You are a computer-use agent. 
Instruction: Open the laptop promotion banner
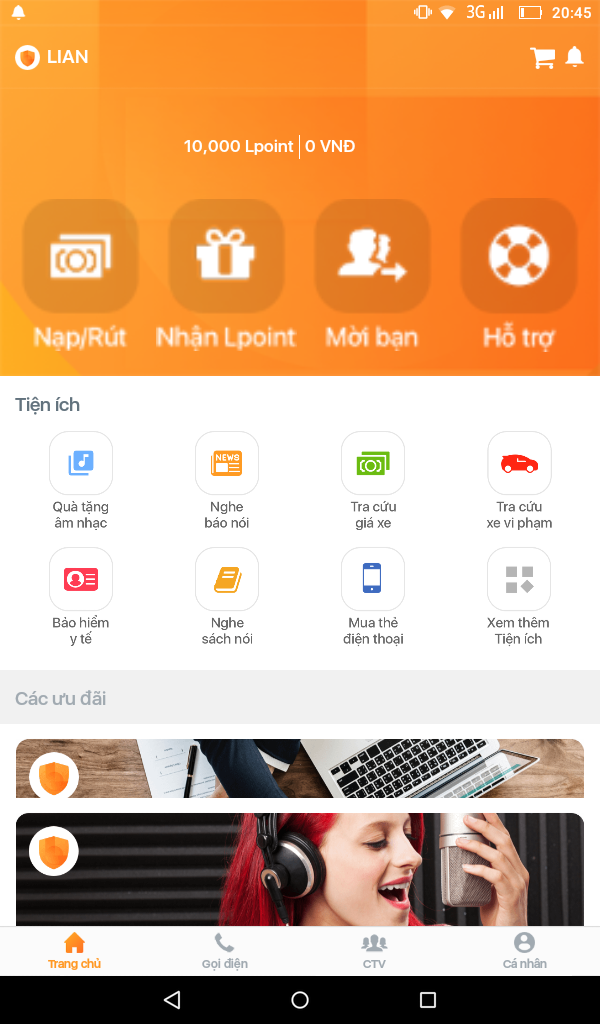click(300, 768)
